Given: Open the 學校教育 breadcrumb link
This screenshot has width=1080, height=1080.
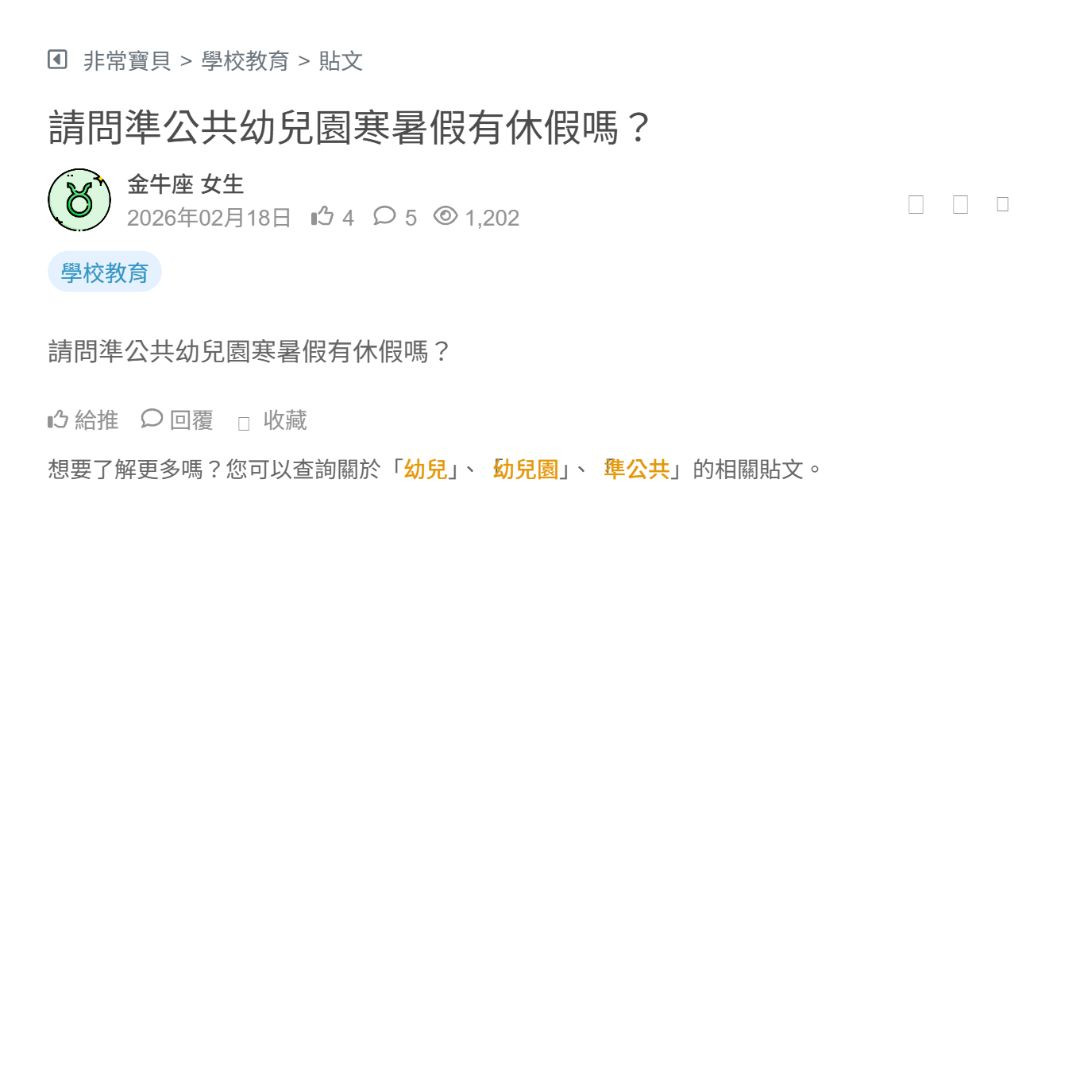Looking at the screenshot, I should coord(245,61).
